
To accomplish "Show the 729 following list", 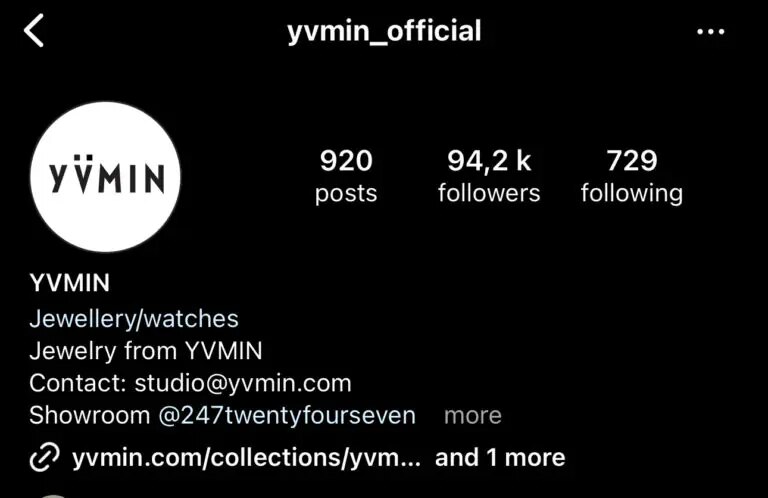I will pos(631,175).
